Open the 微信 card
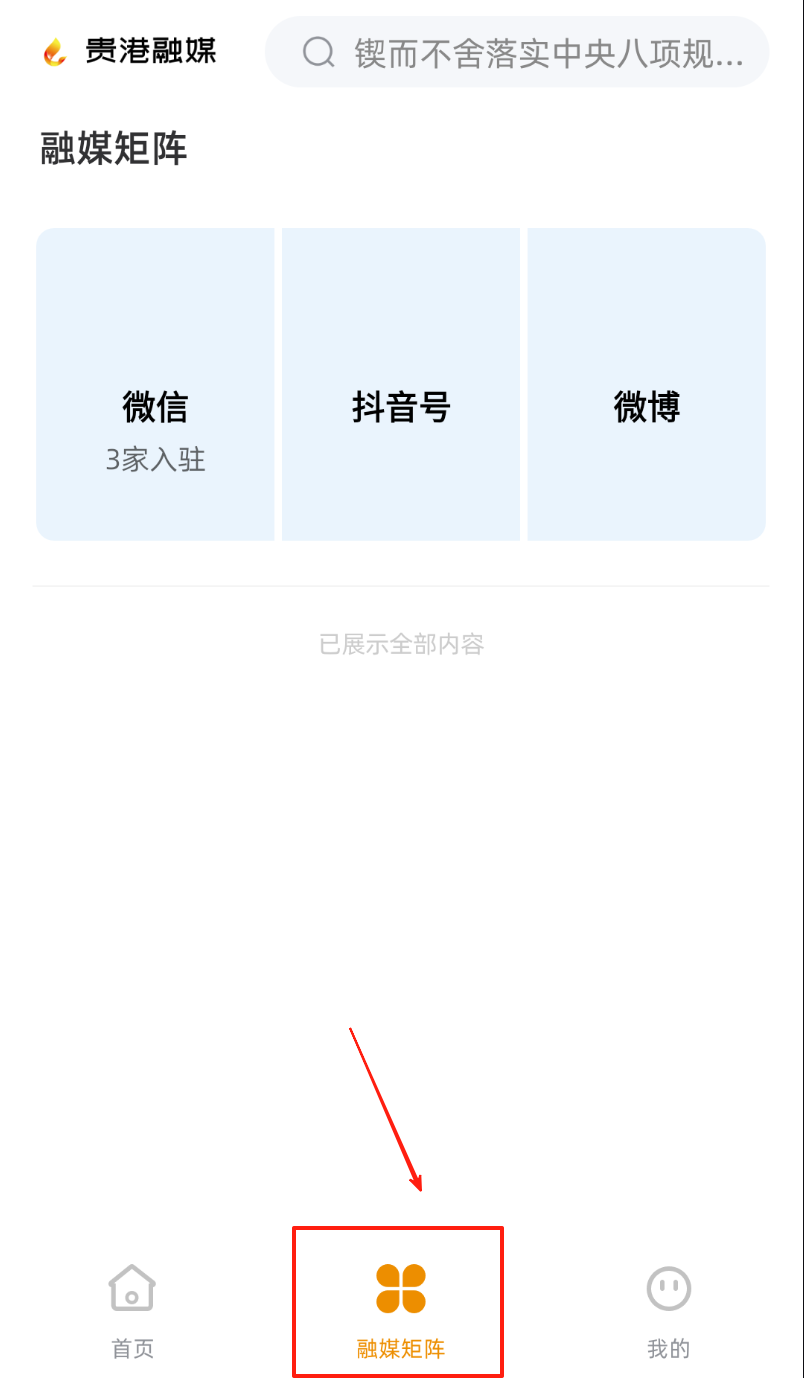The image size is (804, 1378). coord(156,385)
